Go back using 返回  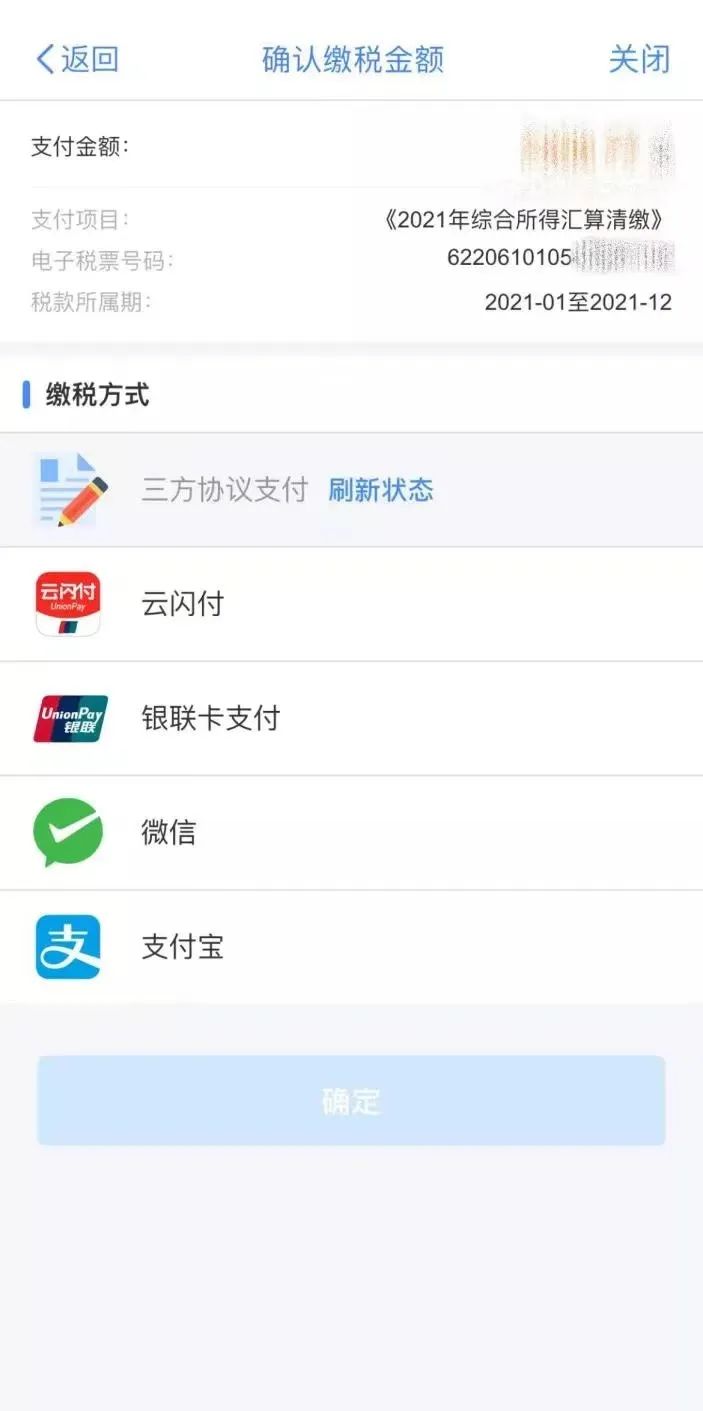[x=78, y=59]
